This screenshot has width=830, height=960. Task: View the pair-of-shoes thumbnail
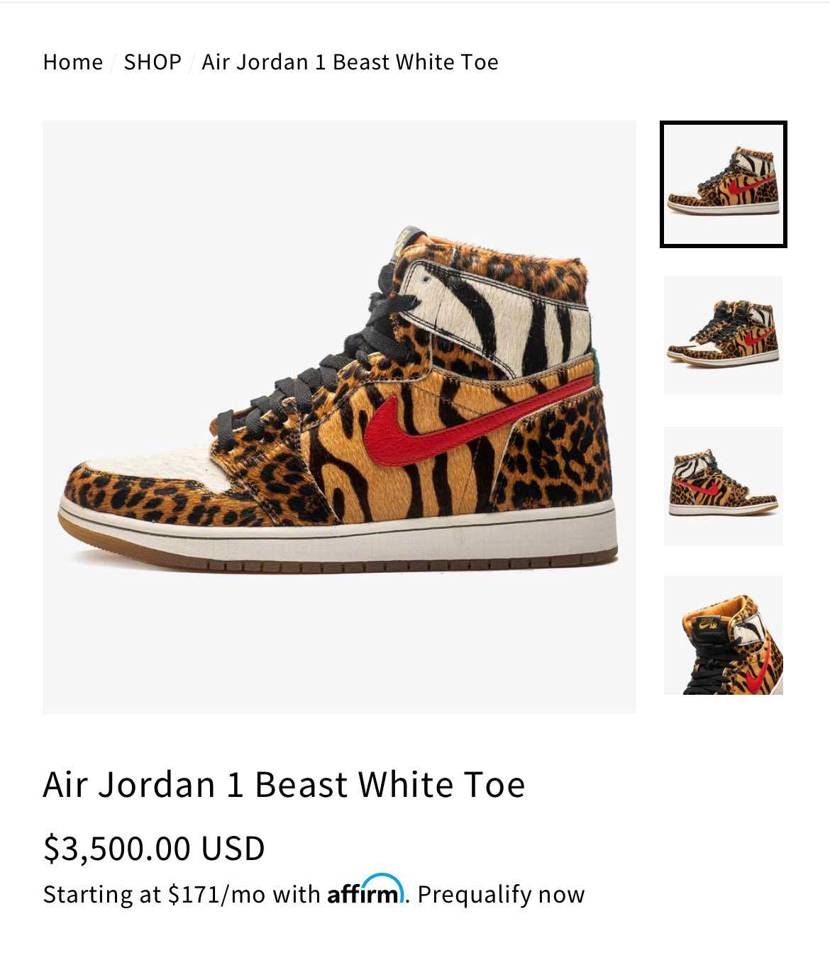[x=723, y=335]
